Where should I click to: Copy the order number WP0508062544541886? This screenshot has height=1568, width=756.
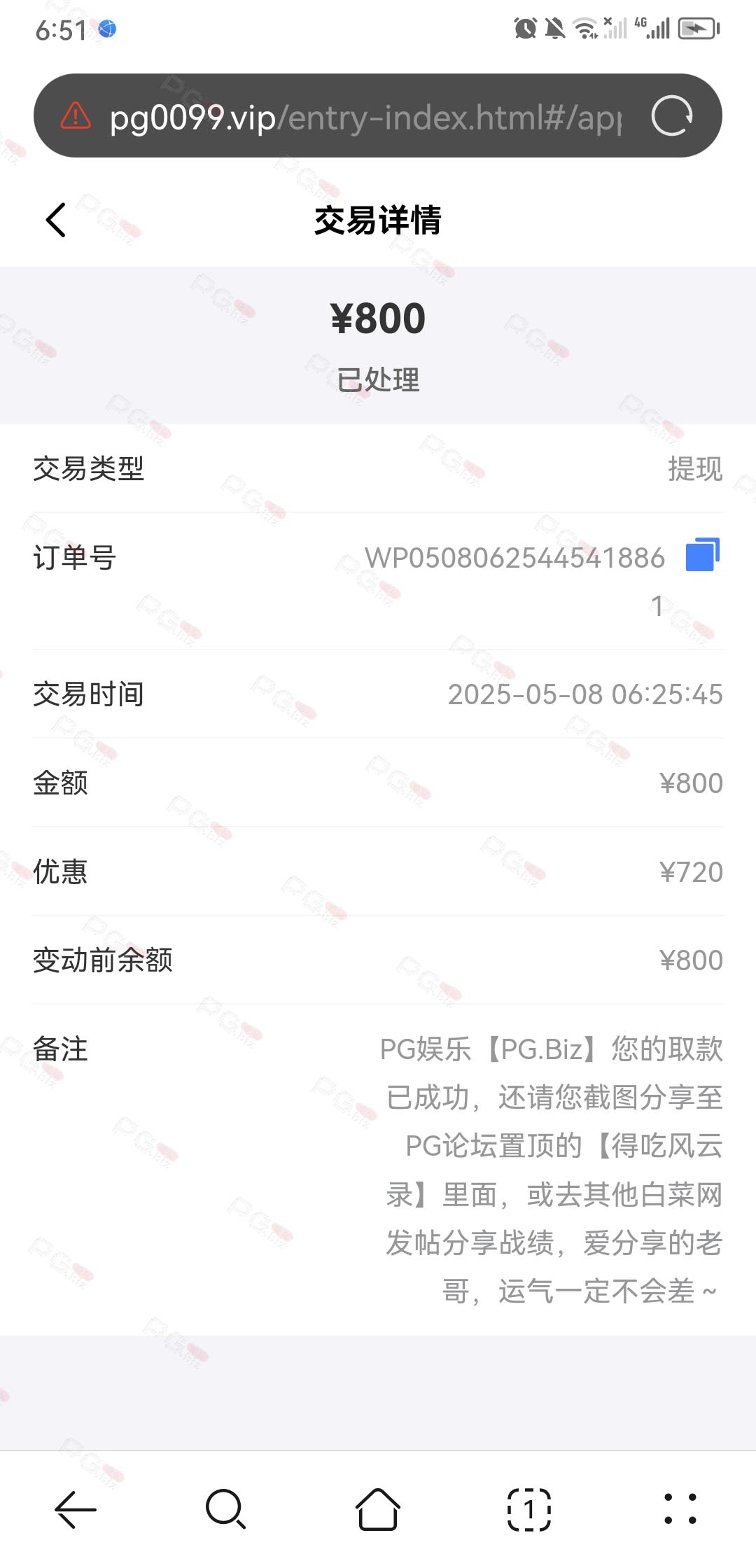click(x=703, y=554)
